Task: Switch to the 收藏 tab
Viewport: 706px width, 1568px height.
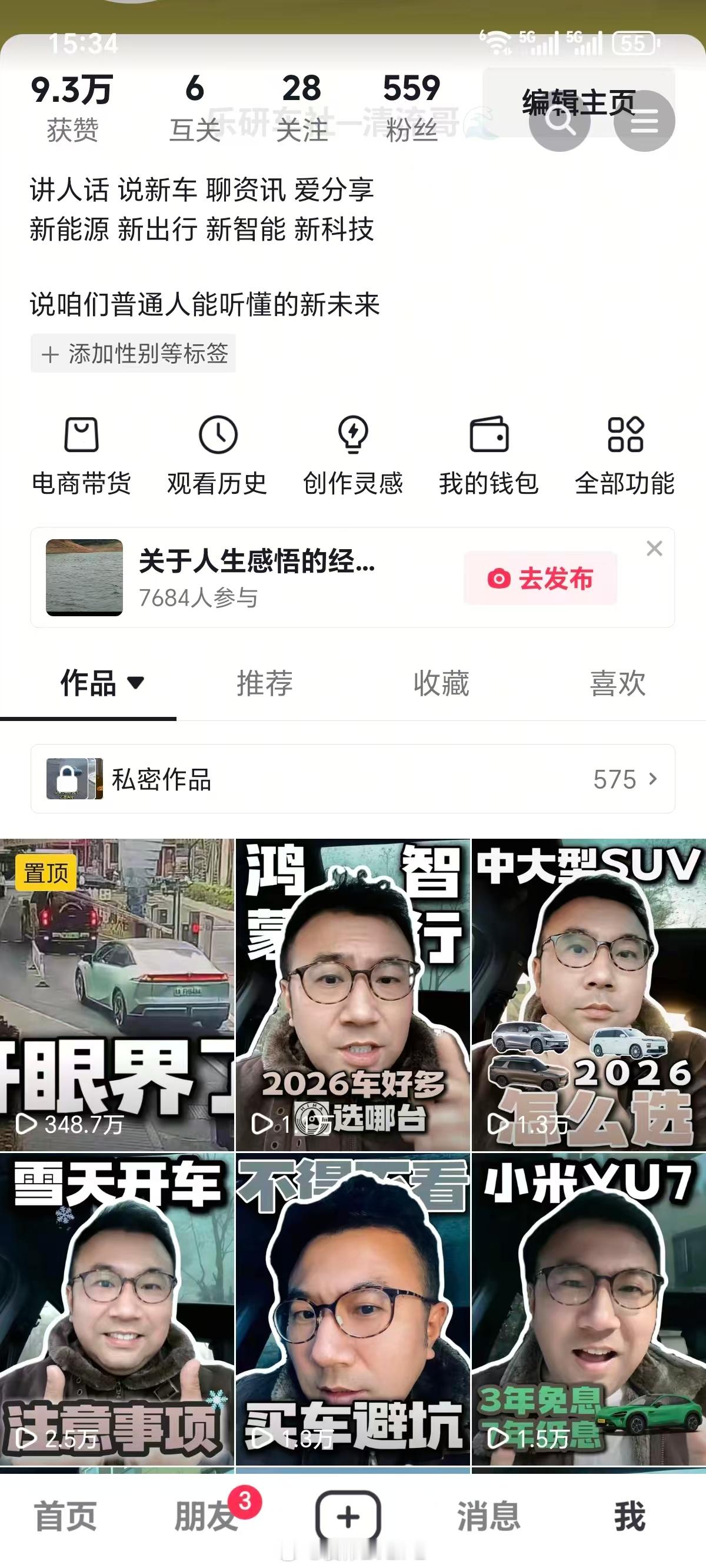Action: click(x=439, y=683)
